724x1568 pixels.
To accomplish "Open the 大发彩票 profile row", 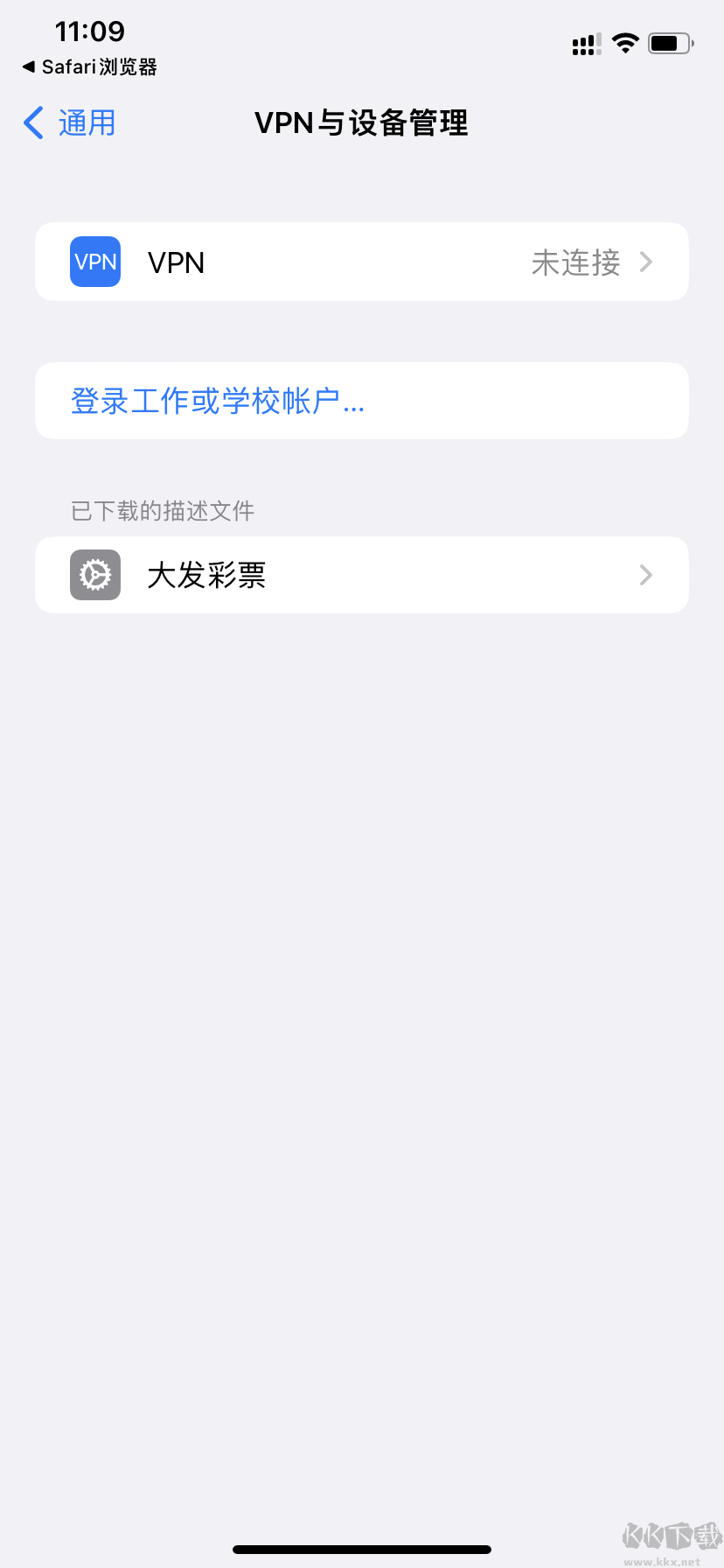I will [361, 575].
